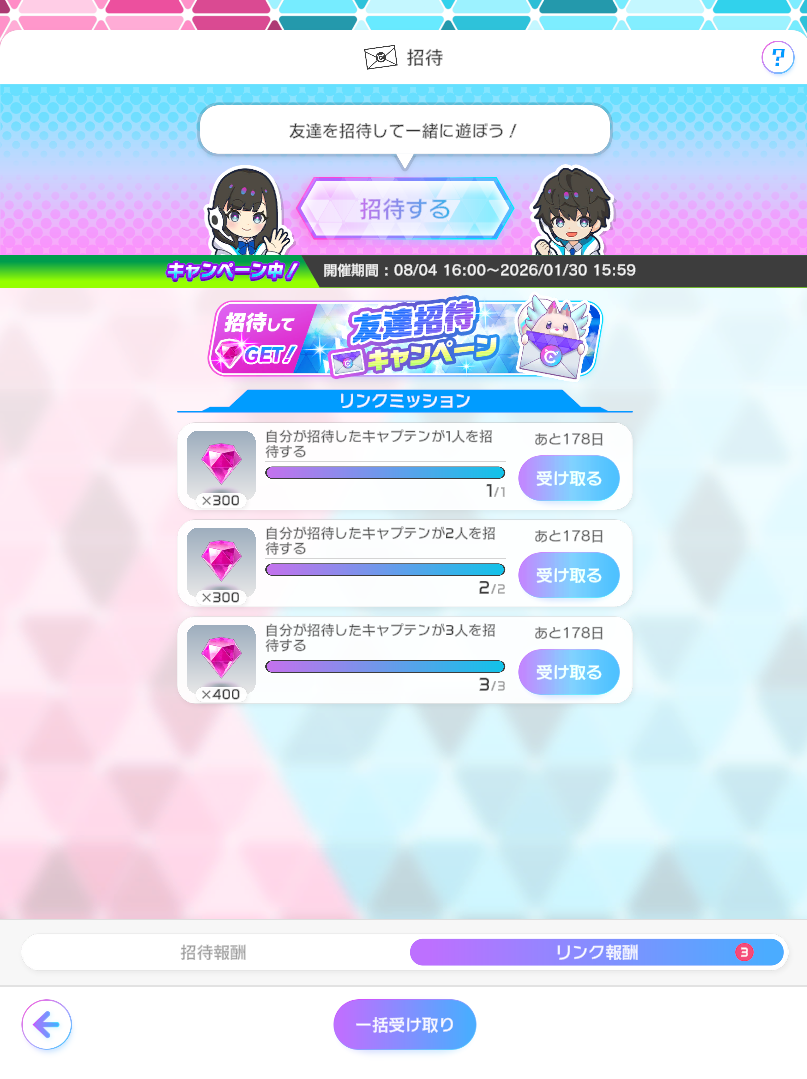807x1079 pixels.
Task: Tap 一括受け取り to claim all
Action: 405,1025
